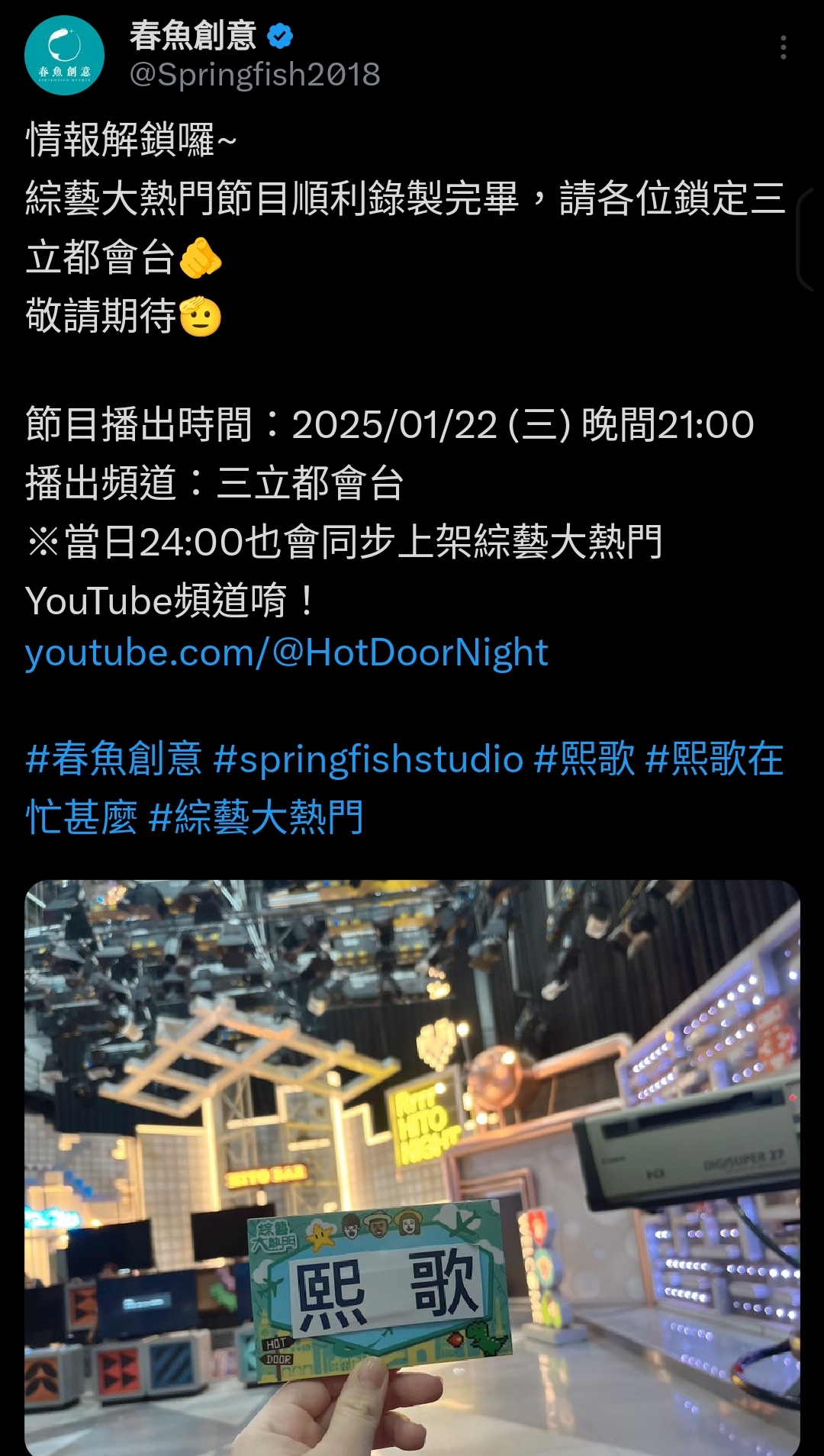This screenshot has height=1456, width=824.
Task: Open hashtag #綜藝大熱門
Action: click(x=256, y=817)
